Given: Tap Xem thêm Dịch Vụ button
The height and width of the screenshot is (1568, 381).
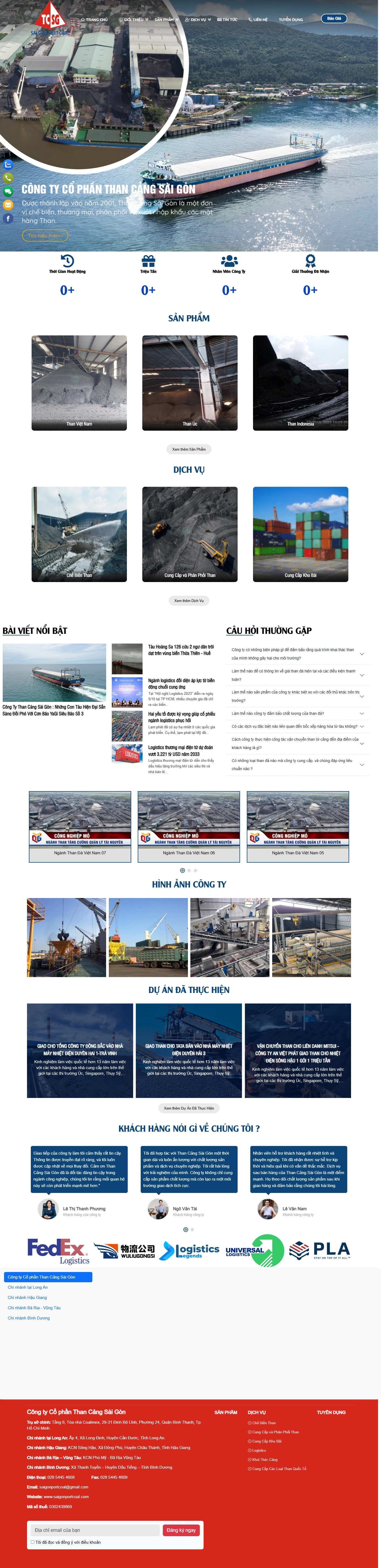Looking at the screenshot, I should point(189,600).
